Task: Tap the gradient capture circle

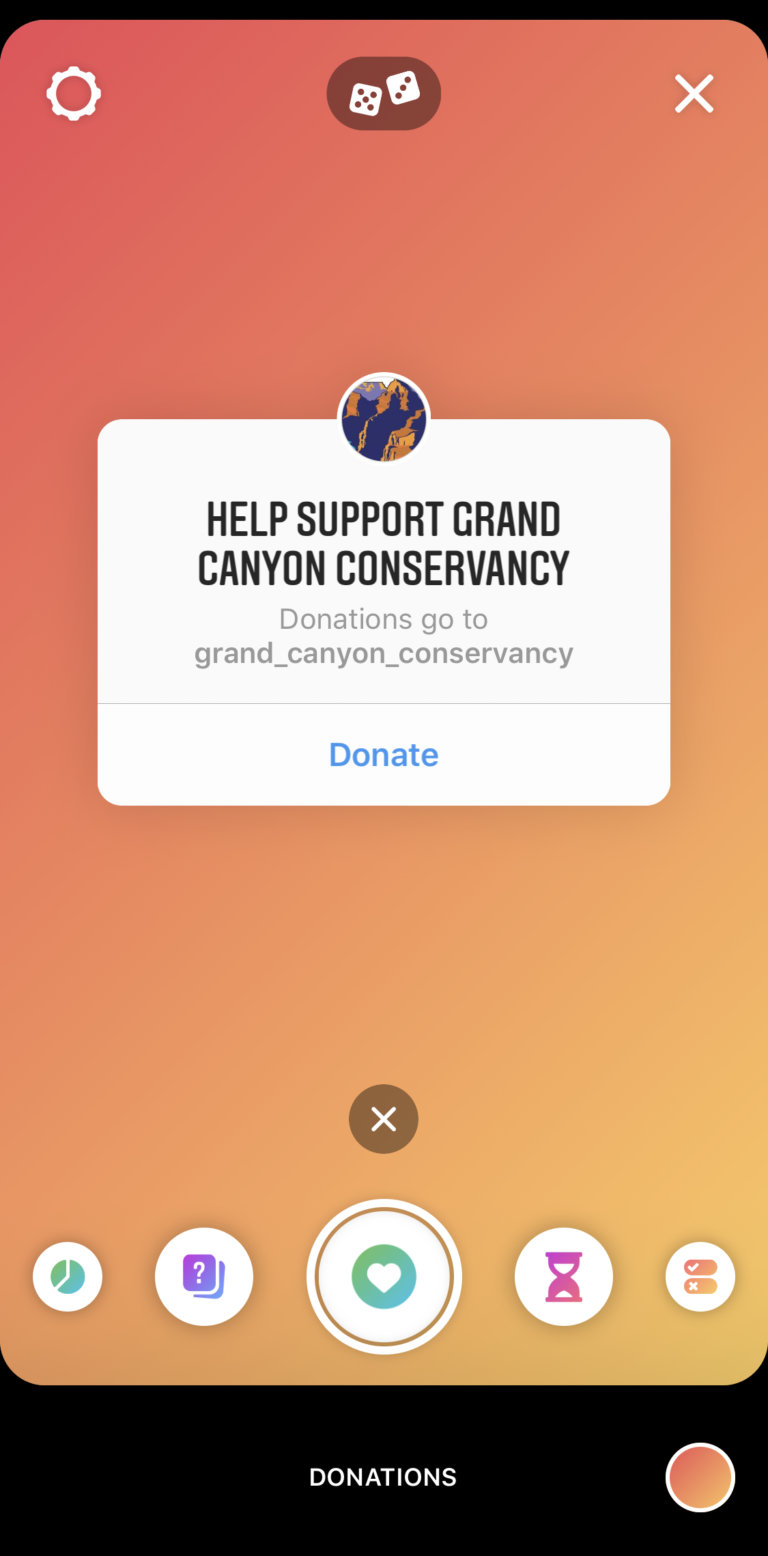Action: tap(700, 1477)
